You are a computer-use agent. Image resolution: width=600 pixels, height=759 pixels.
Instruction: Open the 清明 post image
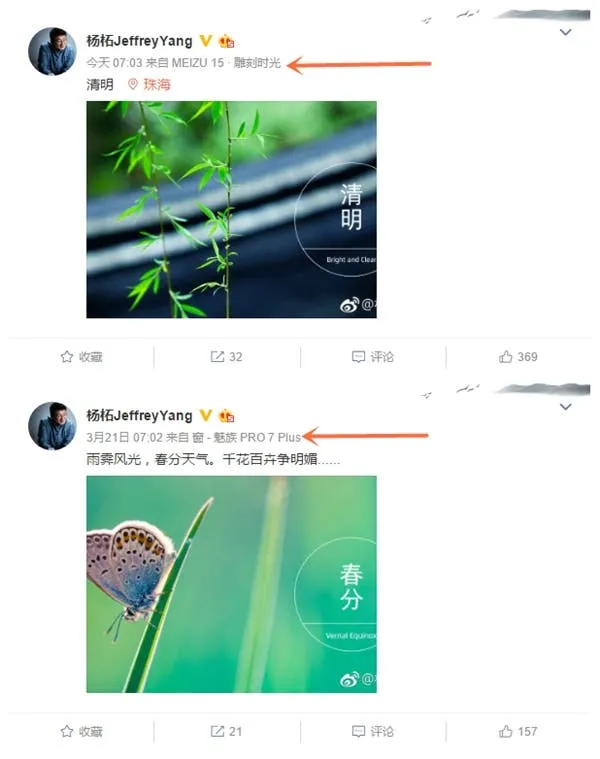point(231,209)
